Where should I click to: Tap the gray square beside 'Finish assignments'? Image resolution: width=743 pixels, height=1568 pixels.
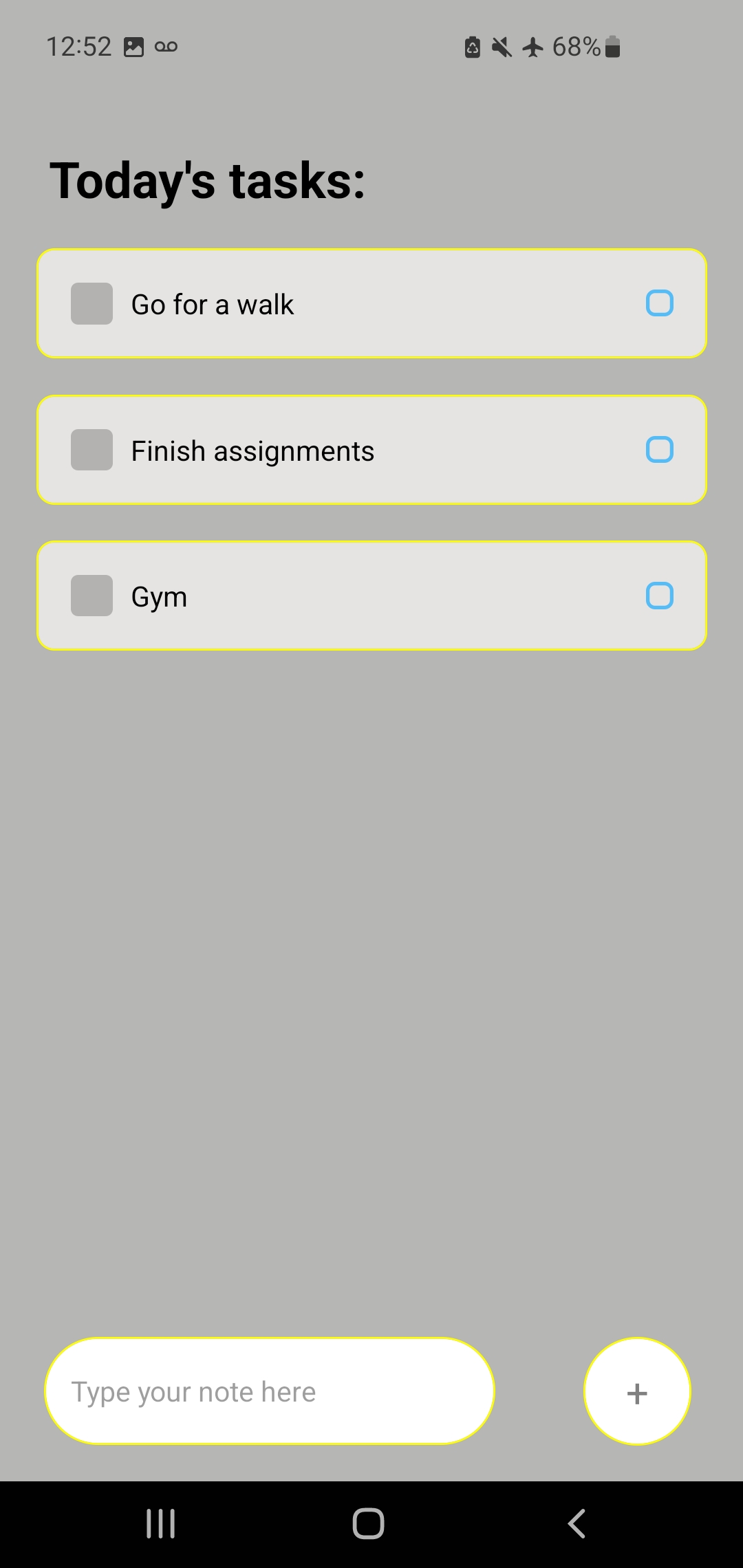(91, 450)
